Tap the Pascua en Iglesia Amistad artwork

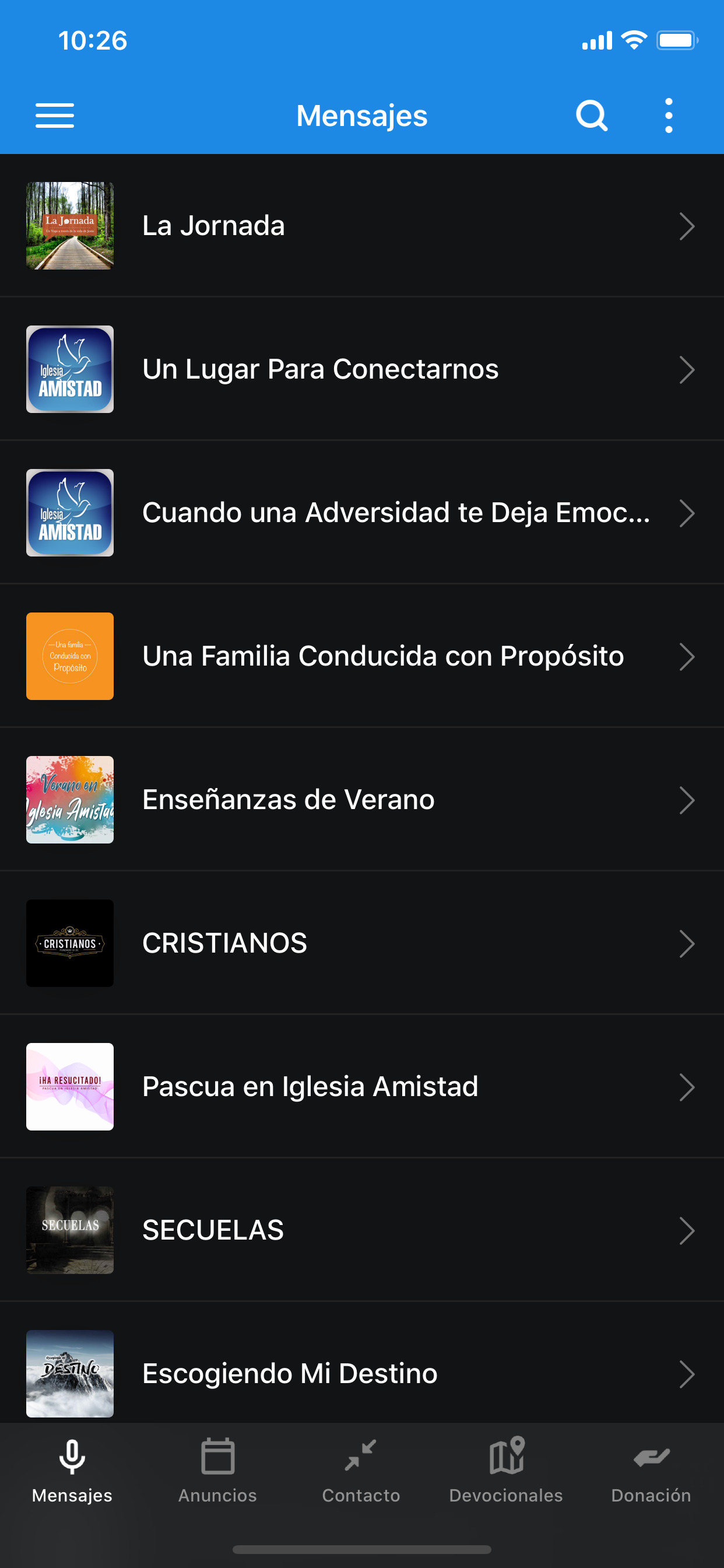69,1087
